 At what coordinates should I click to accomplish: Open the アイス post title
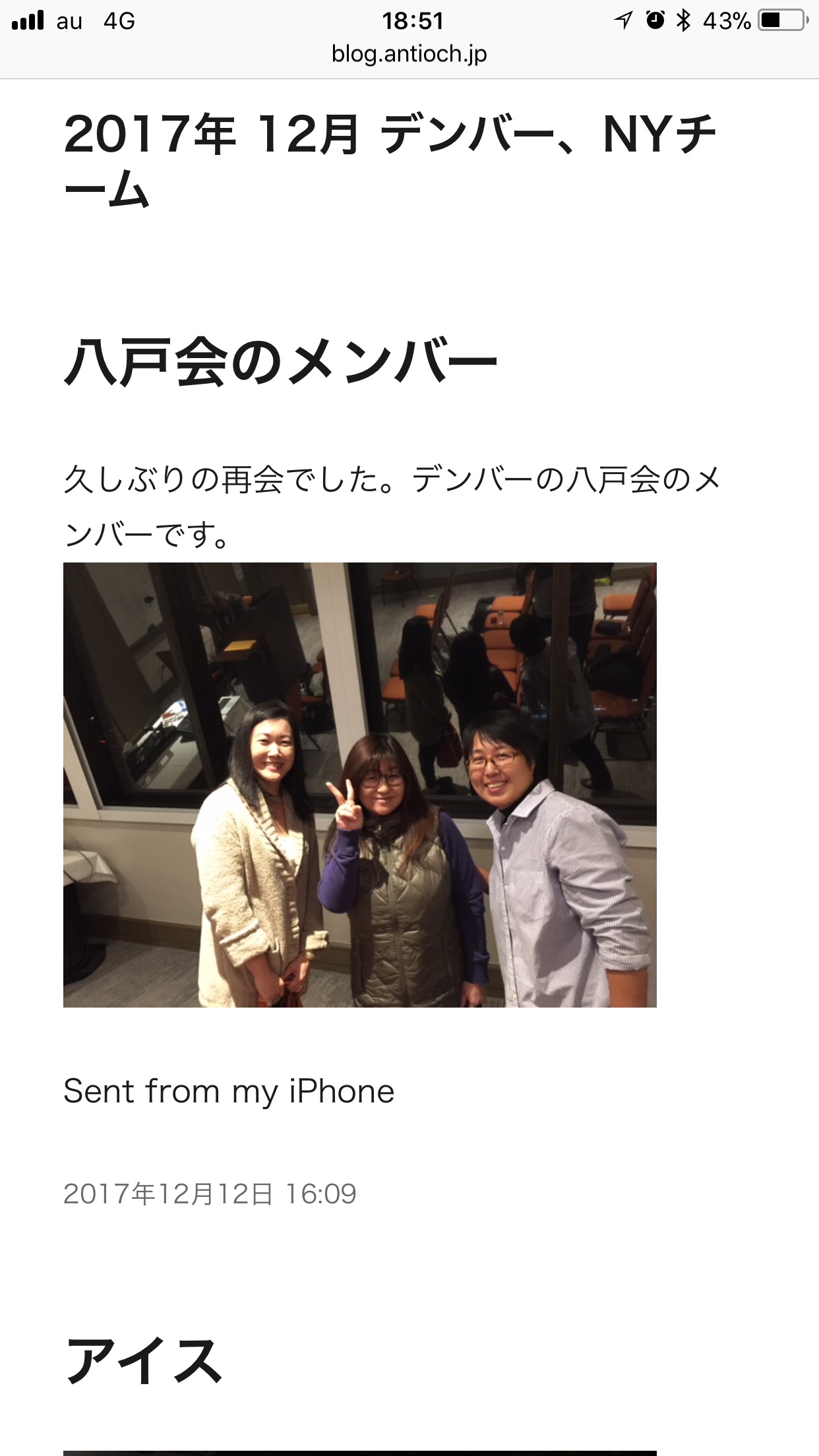(143, 1360)
